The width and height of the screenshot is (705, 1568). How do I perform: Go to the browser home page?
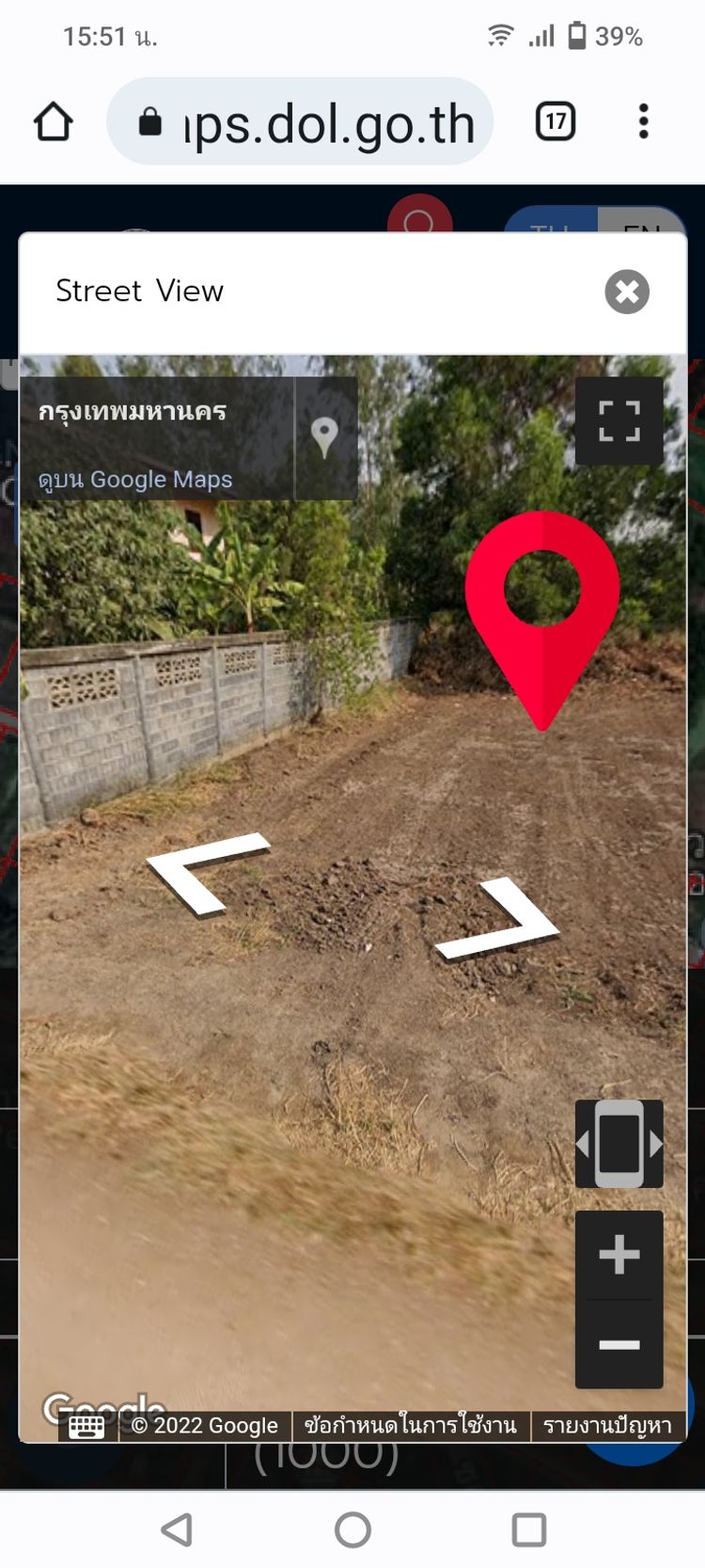click(x=54, y=121)
